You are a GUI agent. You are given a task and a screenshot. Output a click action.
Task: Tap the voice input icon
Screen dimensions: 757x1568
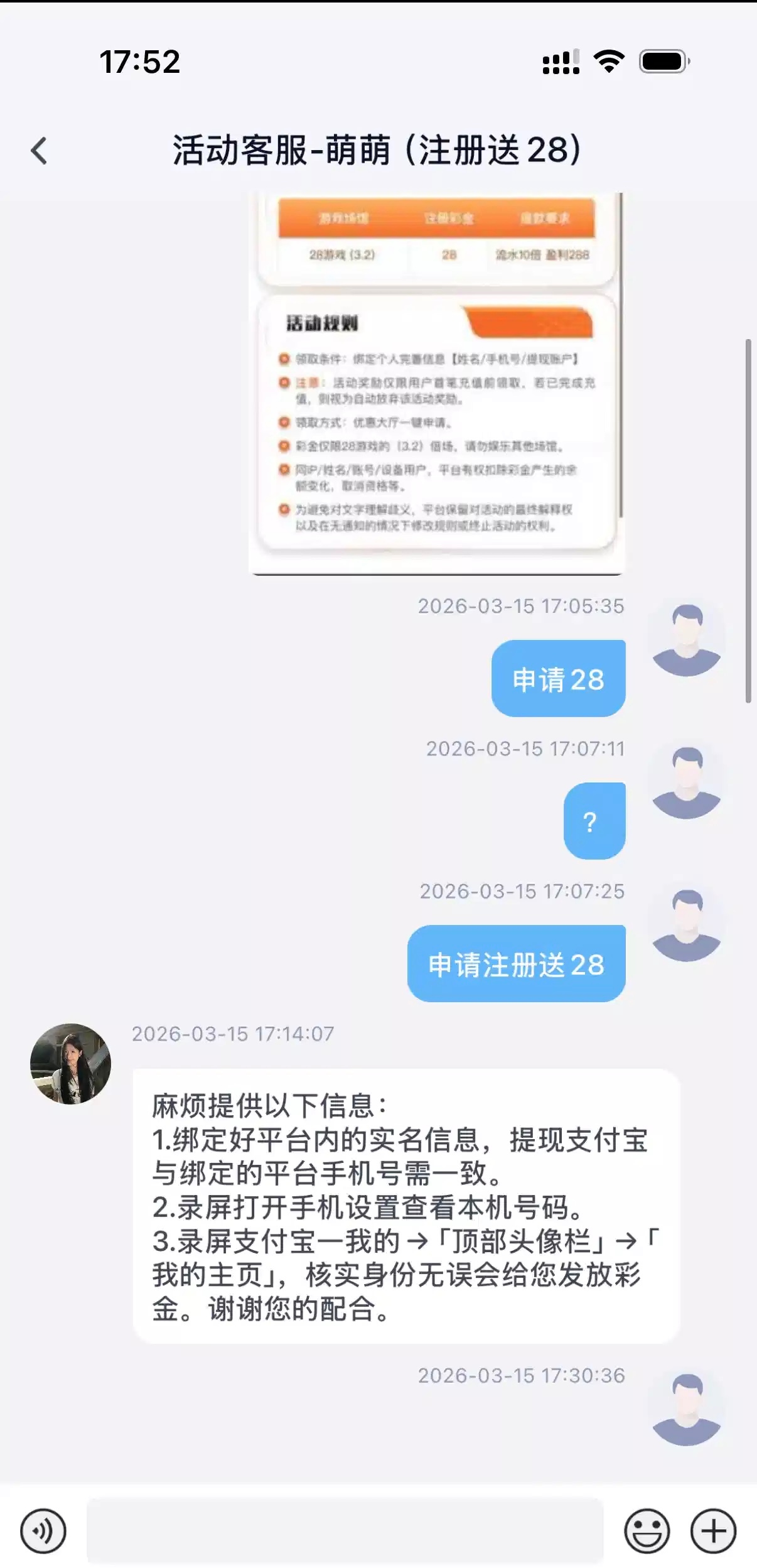click(43, 1531)
